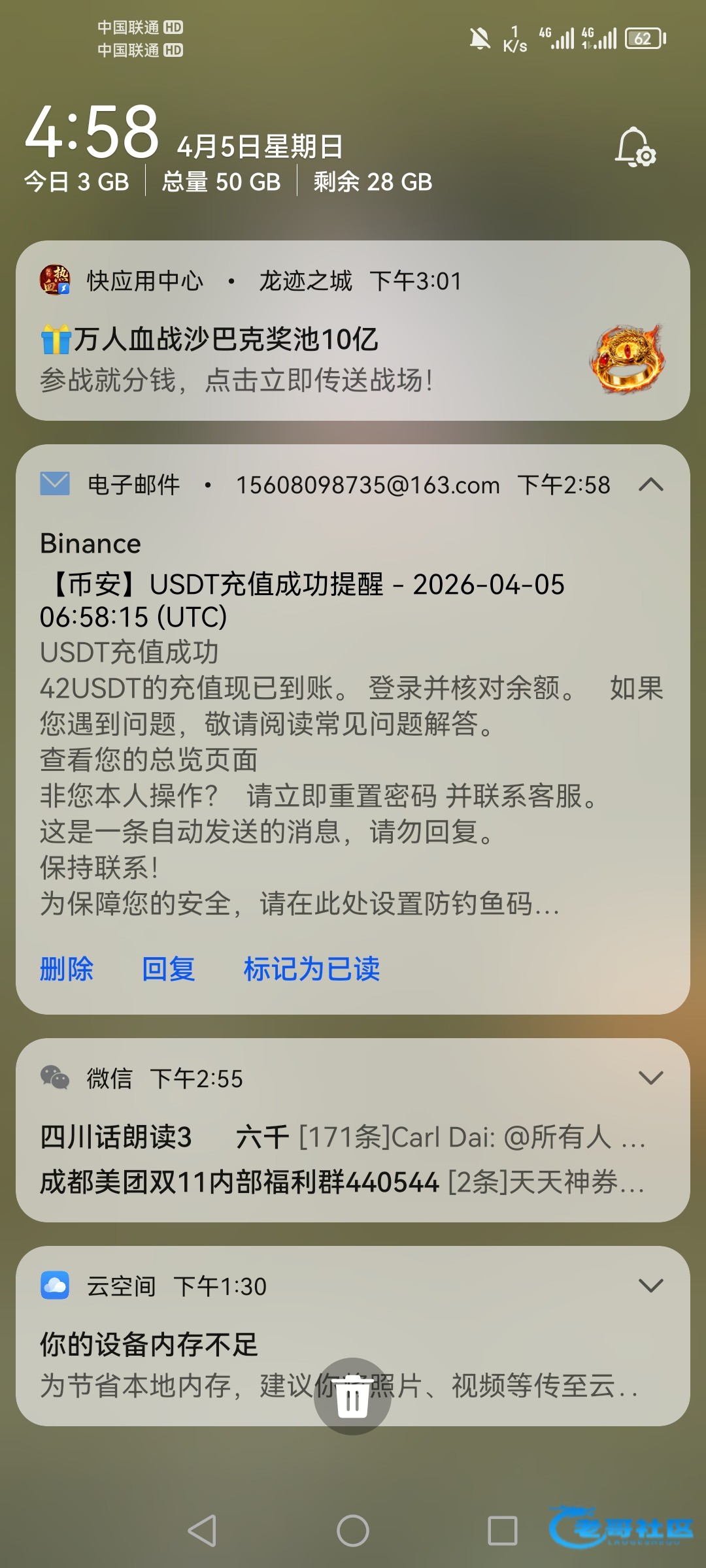Viewport: 706px width, 1568px height.
Task: Go back using the navigation bar
Action: tap(202, 1531)
